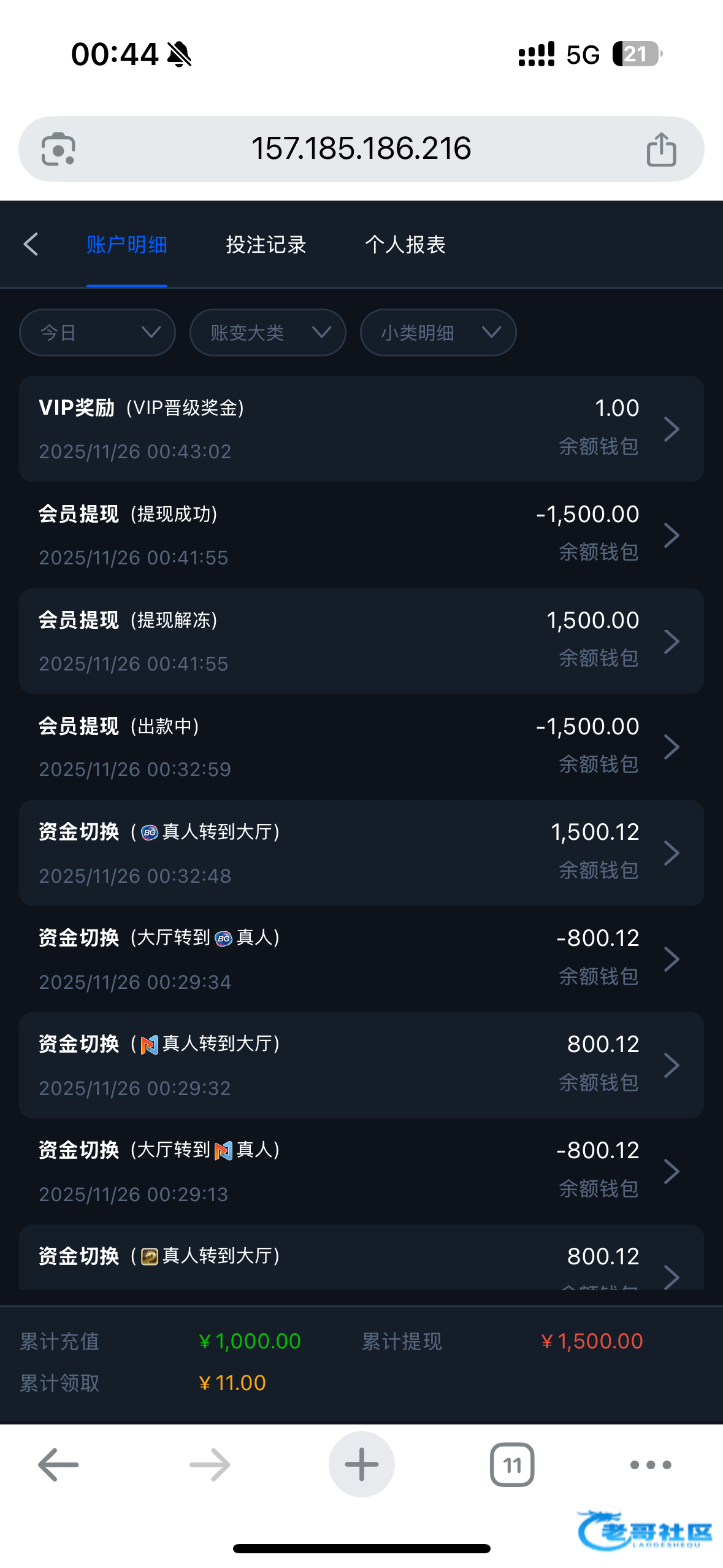Open the 1,500.12 真人转到大厅 transfer
Image resolution: width=723 pixels, height=1568 pixels.
point(361,853)
